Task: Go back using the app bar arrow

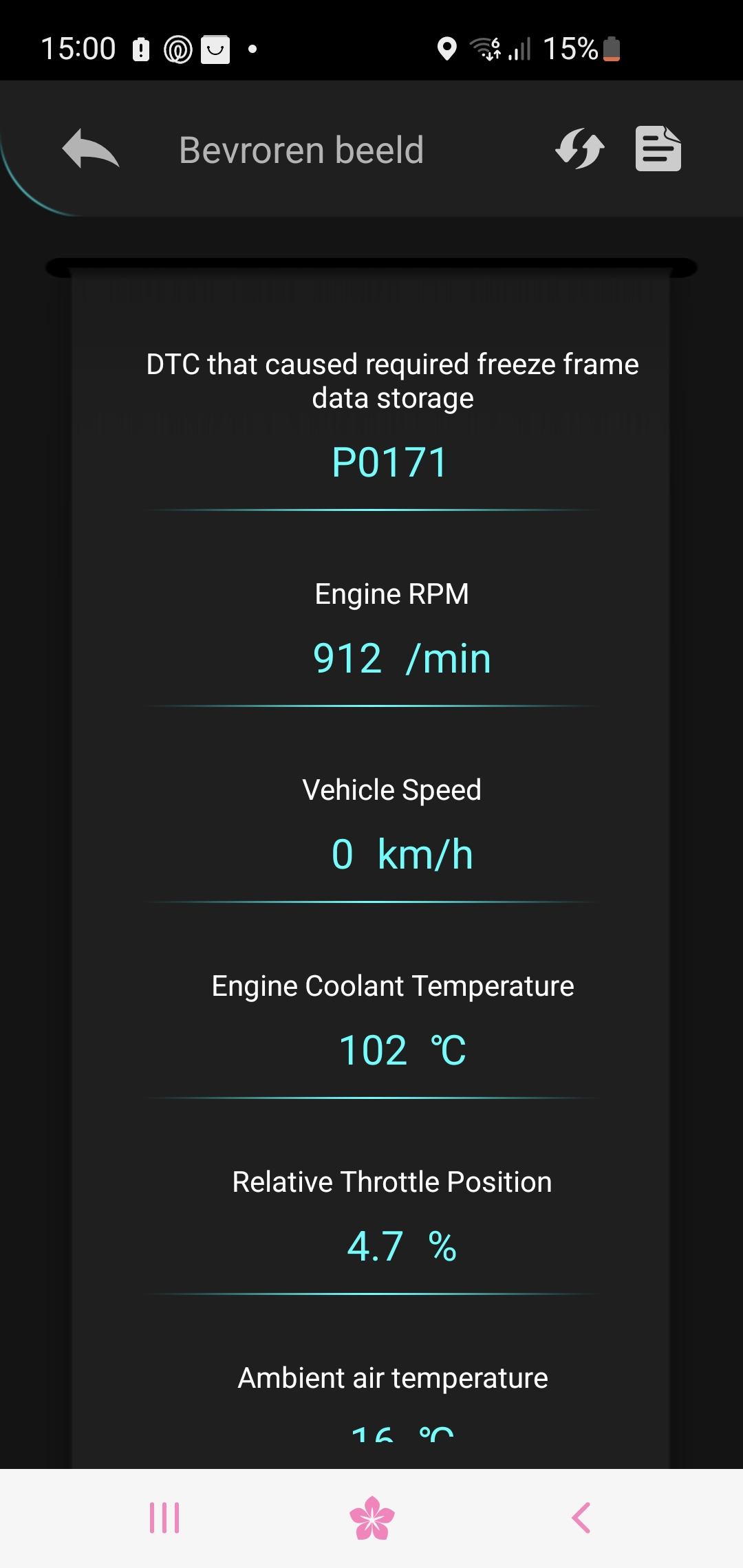Action: (x=90, y=149)
